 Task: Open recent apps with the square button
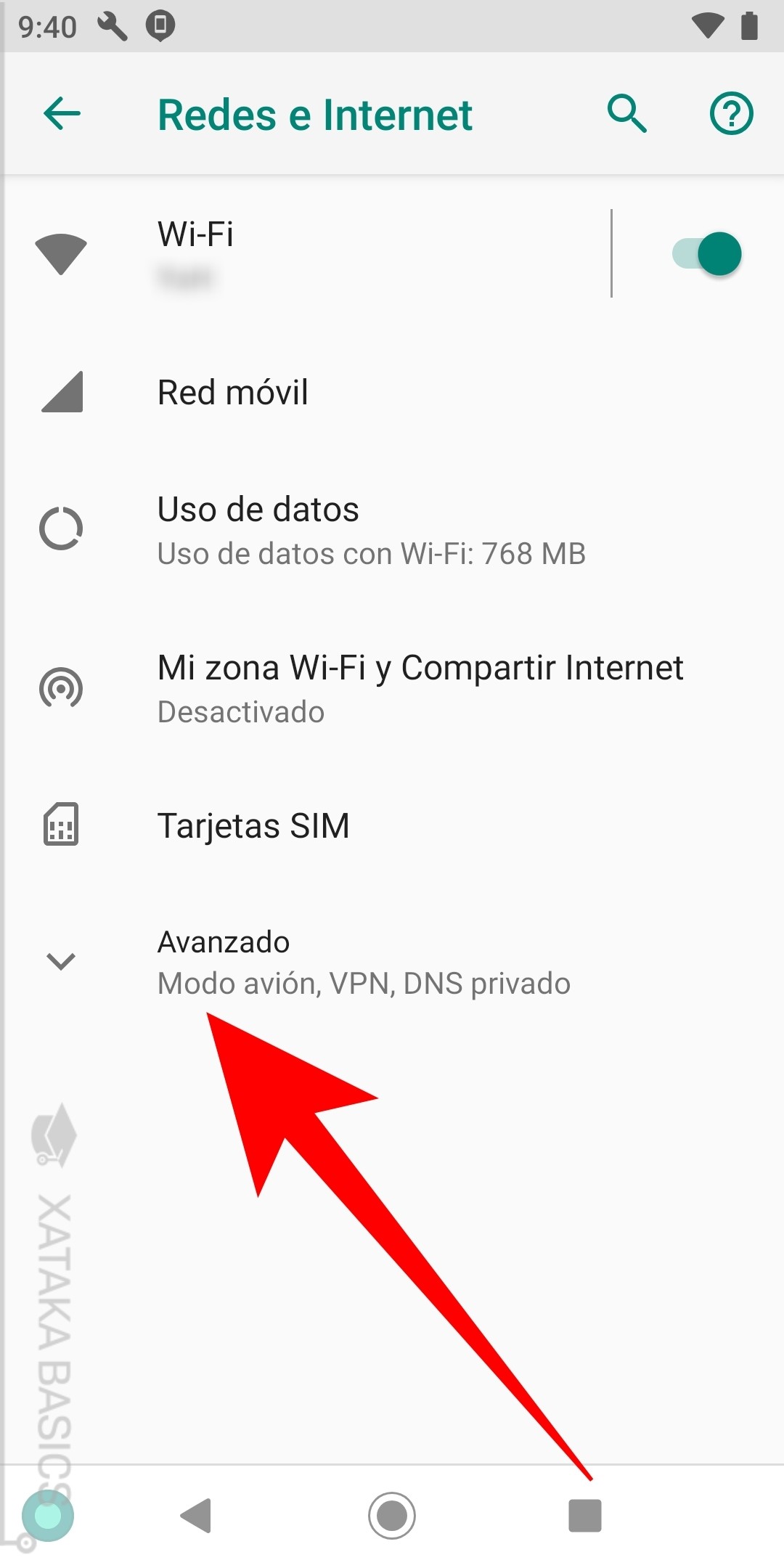[x=585, y=1516]
